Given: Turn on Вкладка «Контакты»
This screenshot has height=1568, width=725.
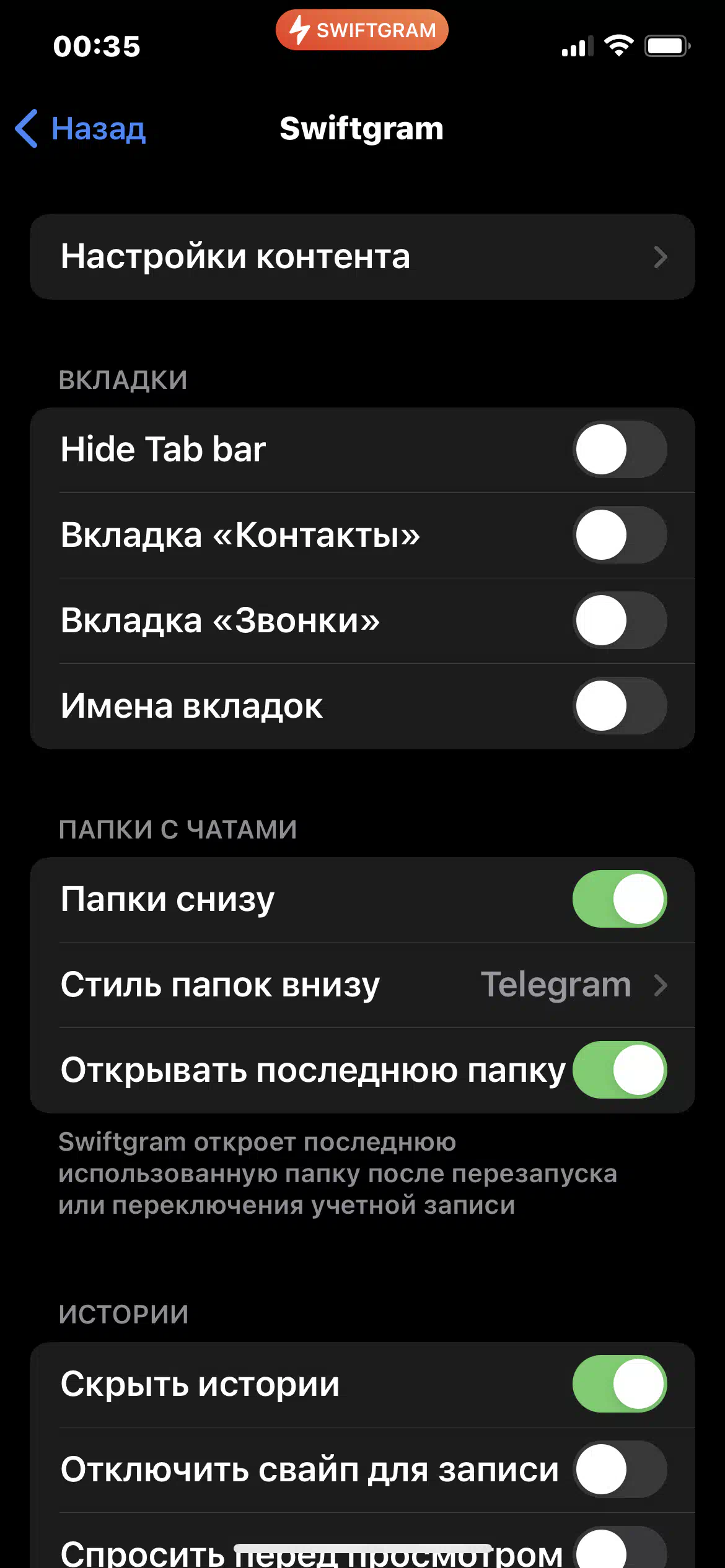Looking at the screenshot, I should (620, 535).
